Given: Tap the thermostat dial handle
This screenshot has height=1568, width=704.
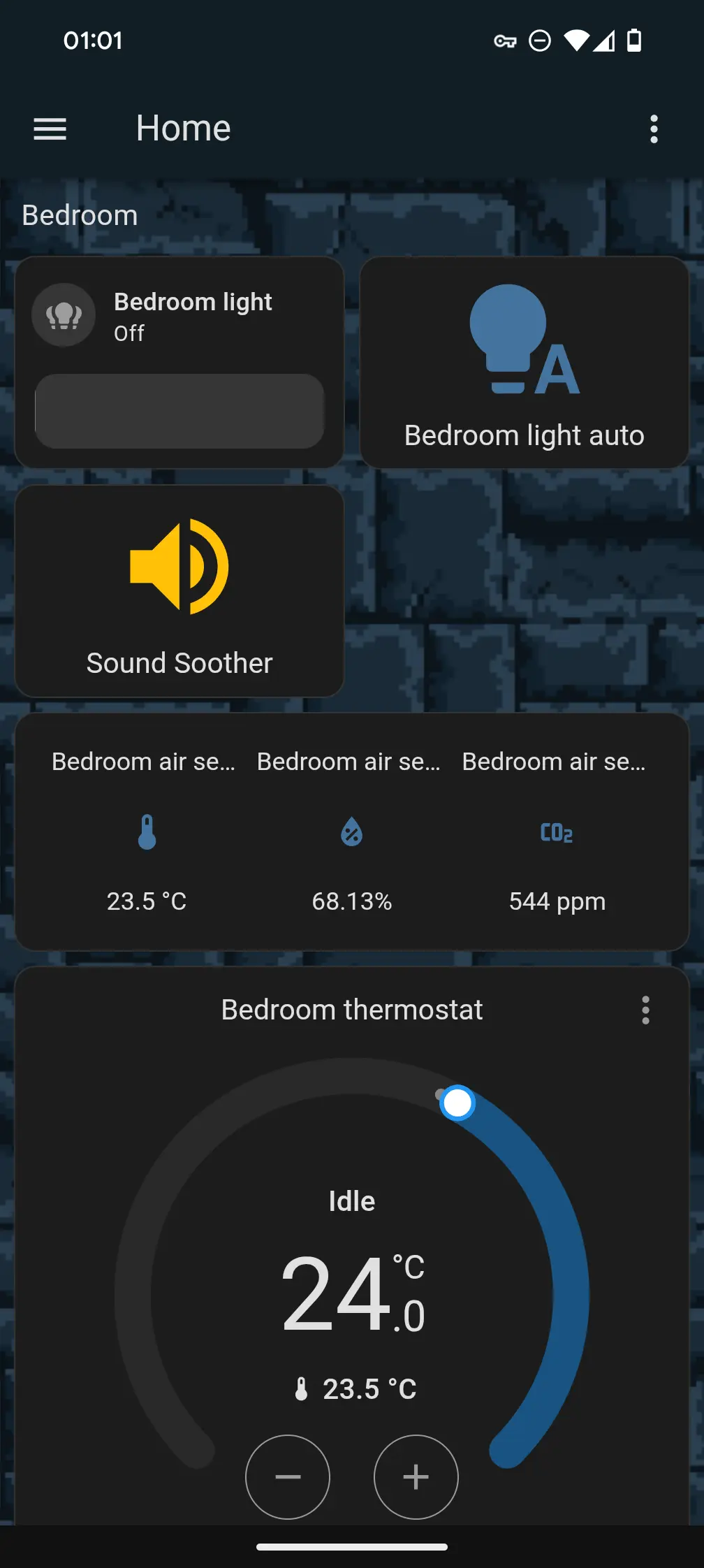Looking at the screenshot, I should tap(457, 1103).
